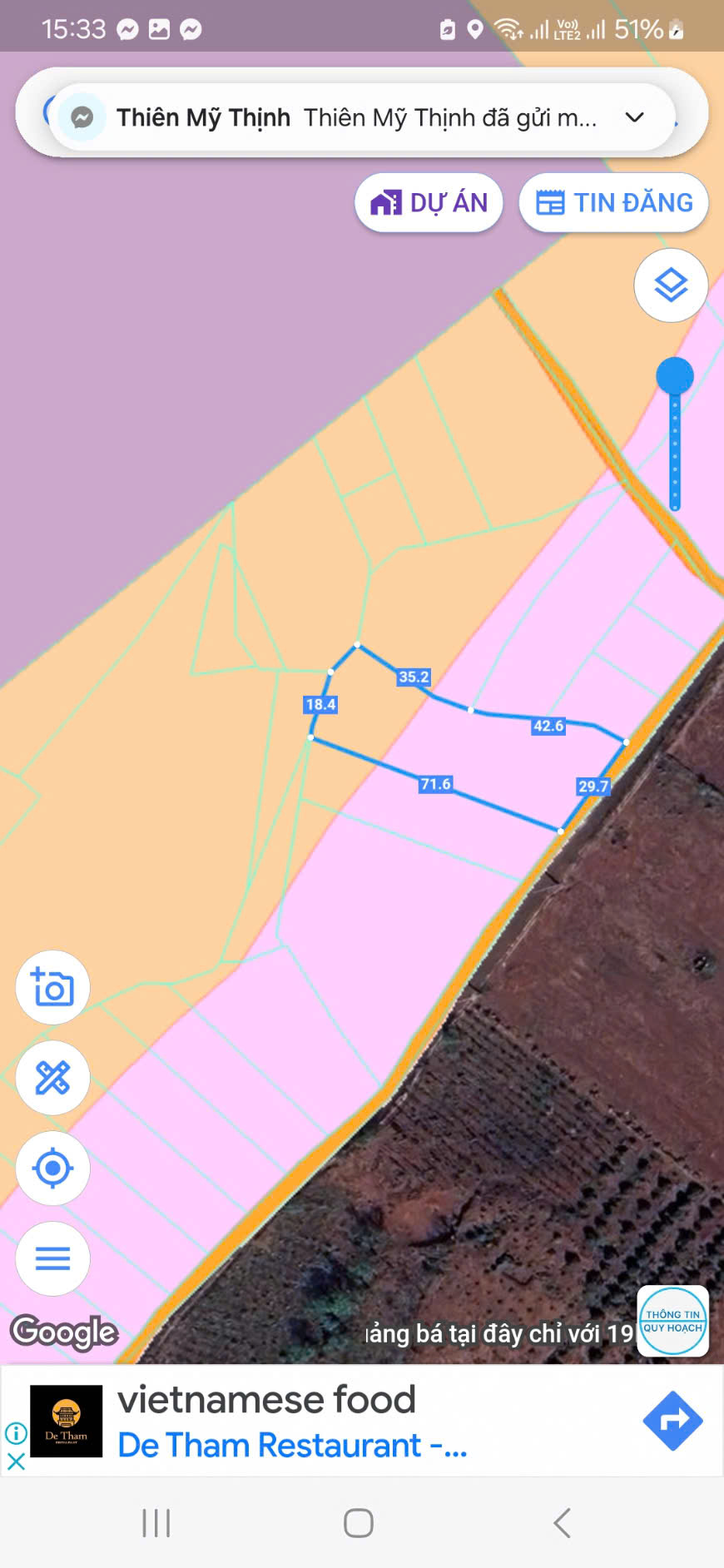This screenshot has width=724, height=1568.
Task: Take a map snapshot with camera icon
Action: pyautogui.click(x=52, y=987)
